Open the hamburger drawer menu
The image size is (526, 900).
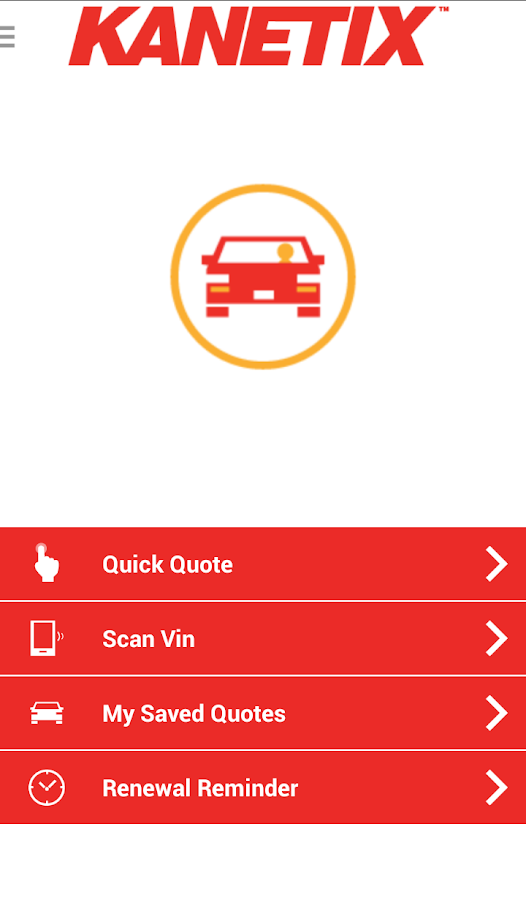click(x=7, y=37)
